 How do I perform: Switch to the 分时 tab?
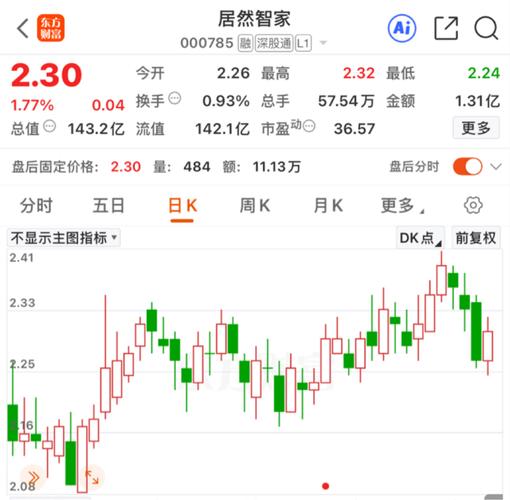tap(36, 205)
